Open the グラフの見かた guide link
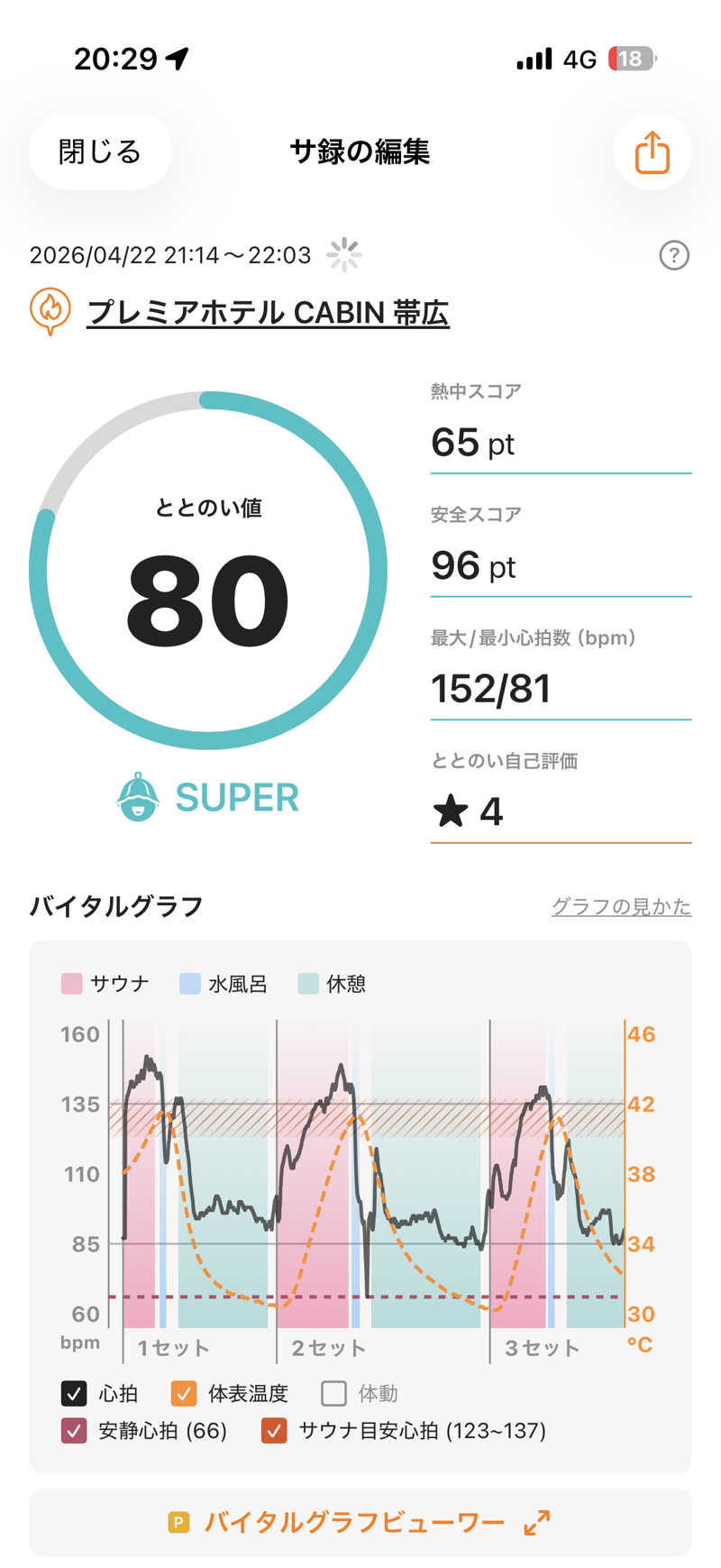 [x=621, y=906]
